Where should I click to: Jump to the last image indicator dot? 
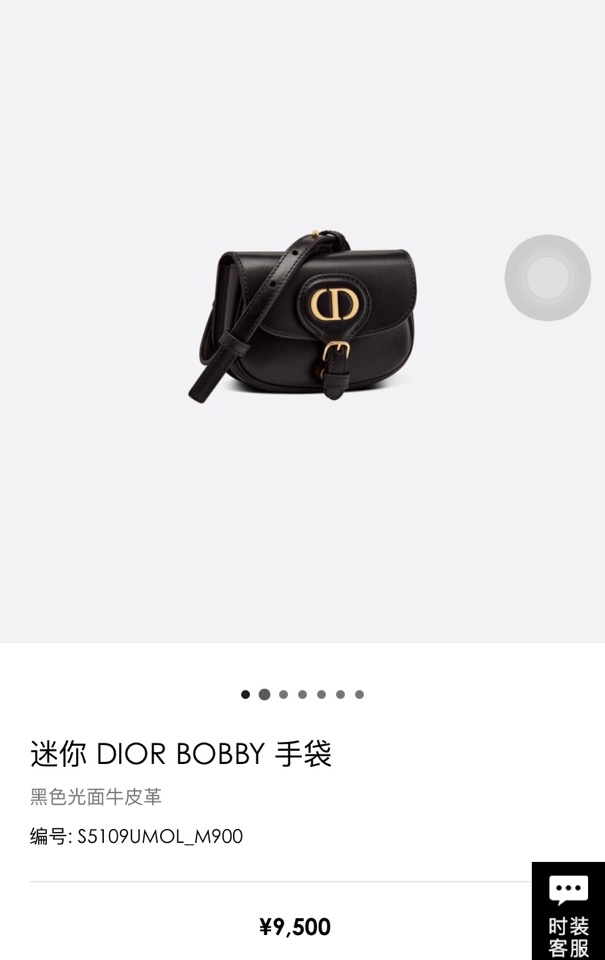pyautogui.click(x=359, y=694)
